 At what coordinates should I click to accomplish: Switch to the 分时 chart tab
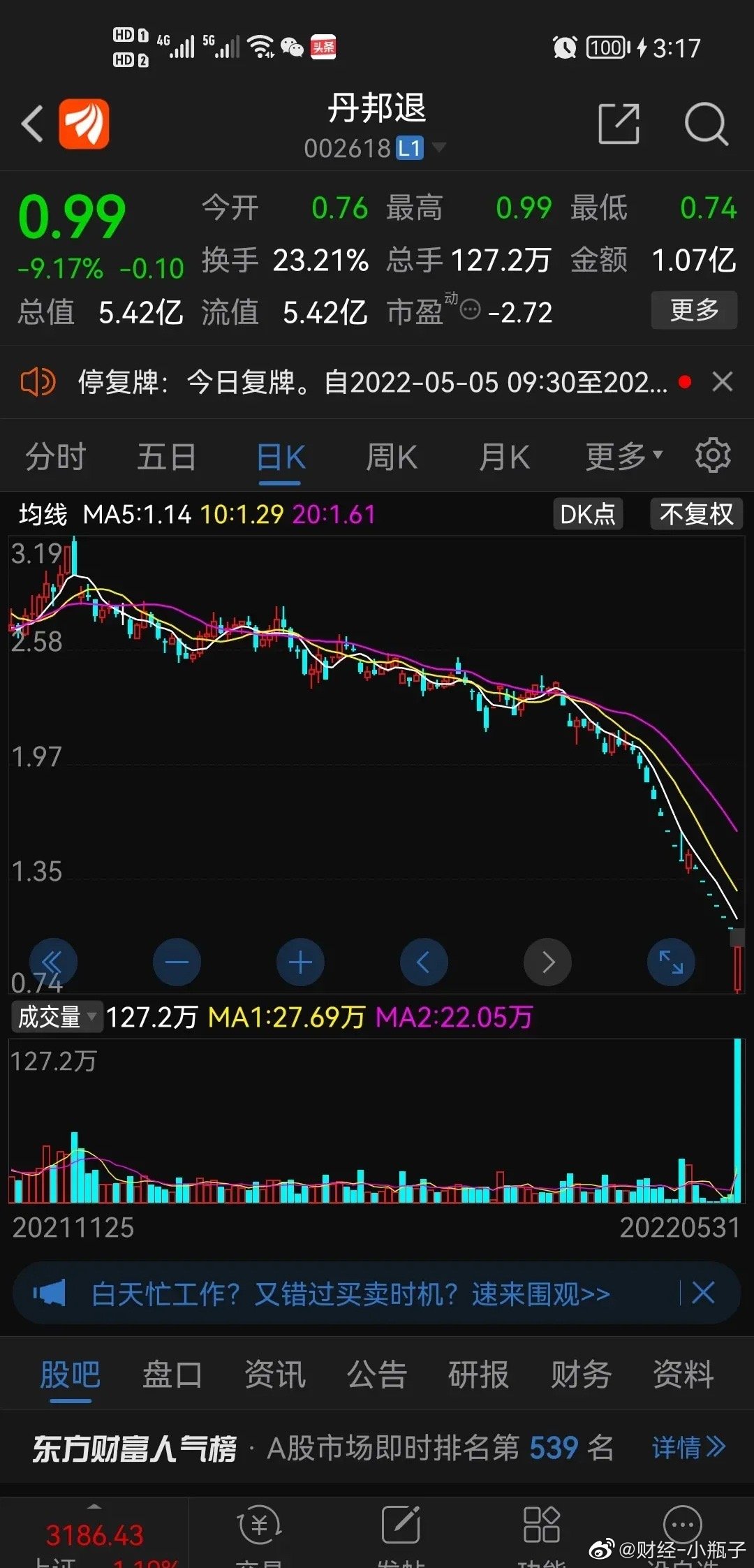point(56,457)
